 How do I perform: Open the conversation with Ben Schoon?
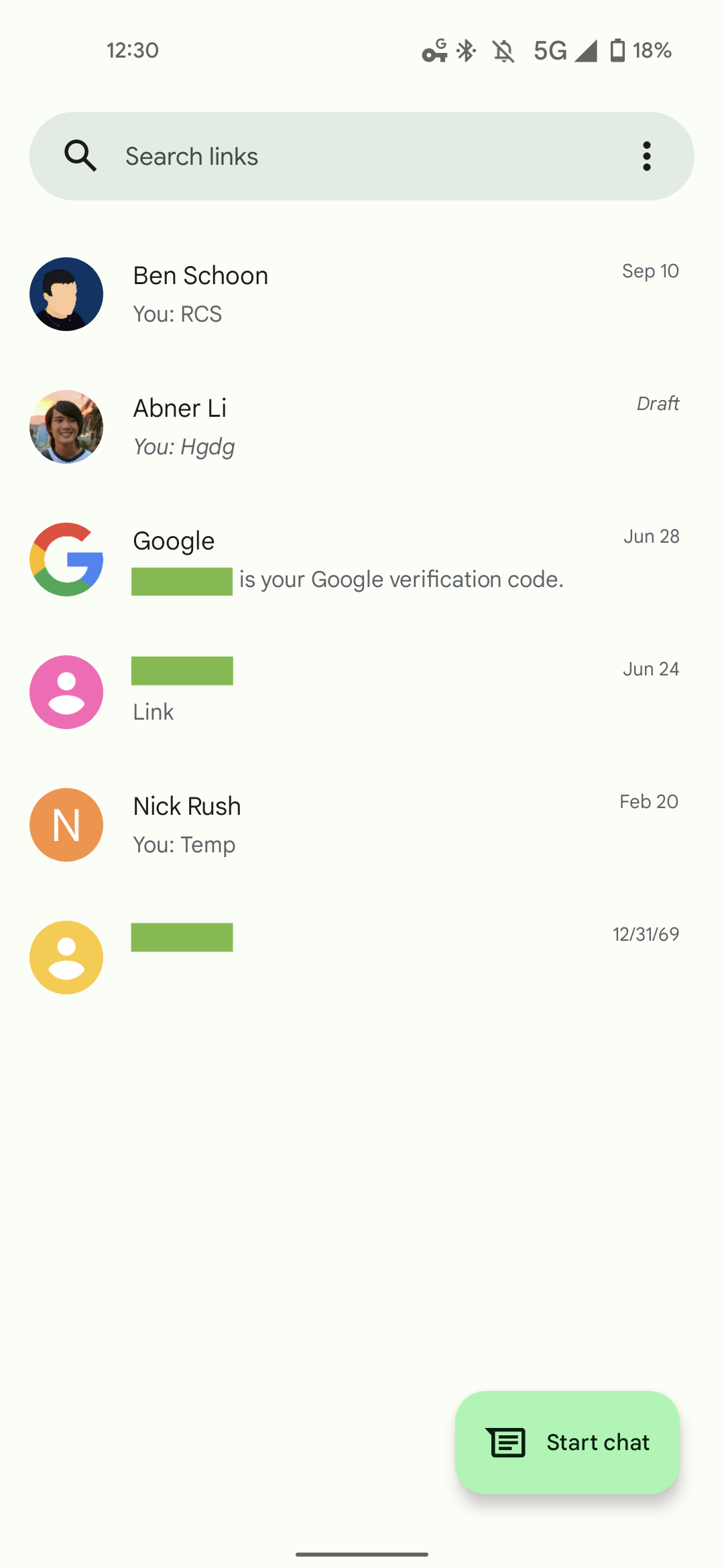[375, 294]
